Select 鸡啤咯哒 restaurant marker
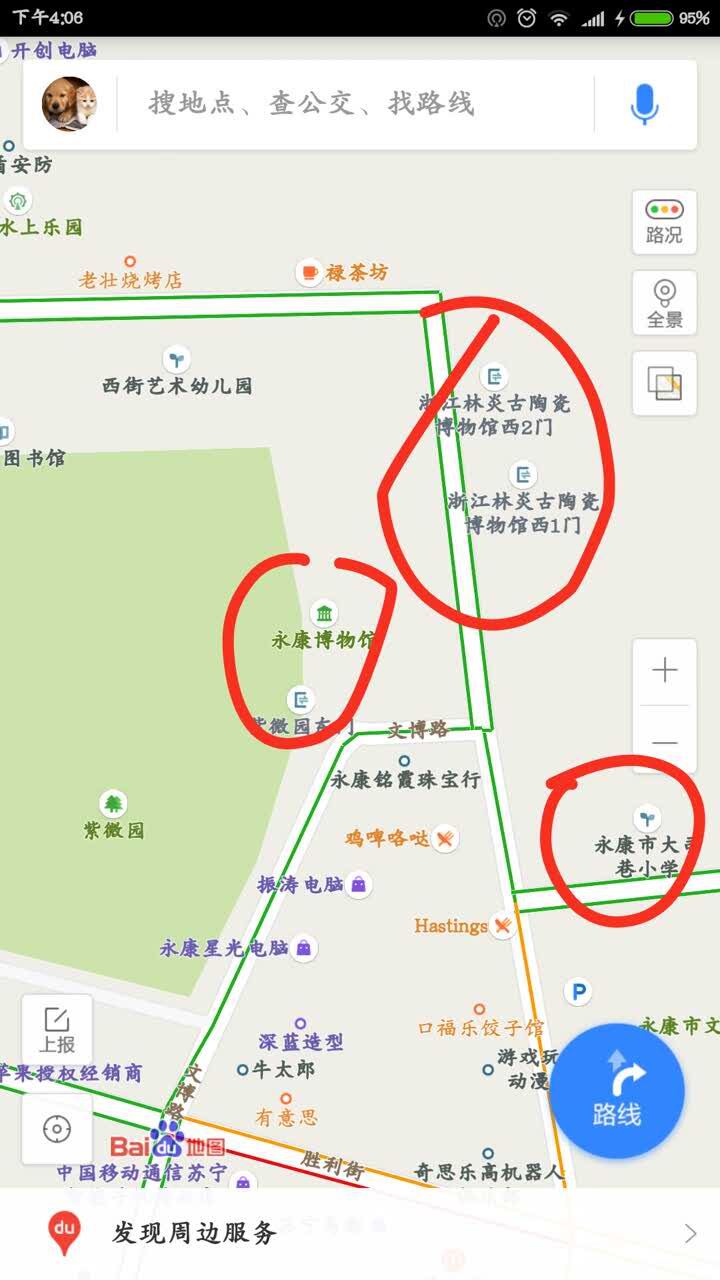The image size is (720, 1280). (x=446, y=838)
